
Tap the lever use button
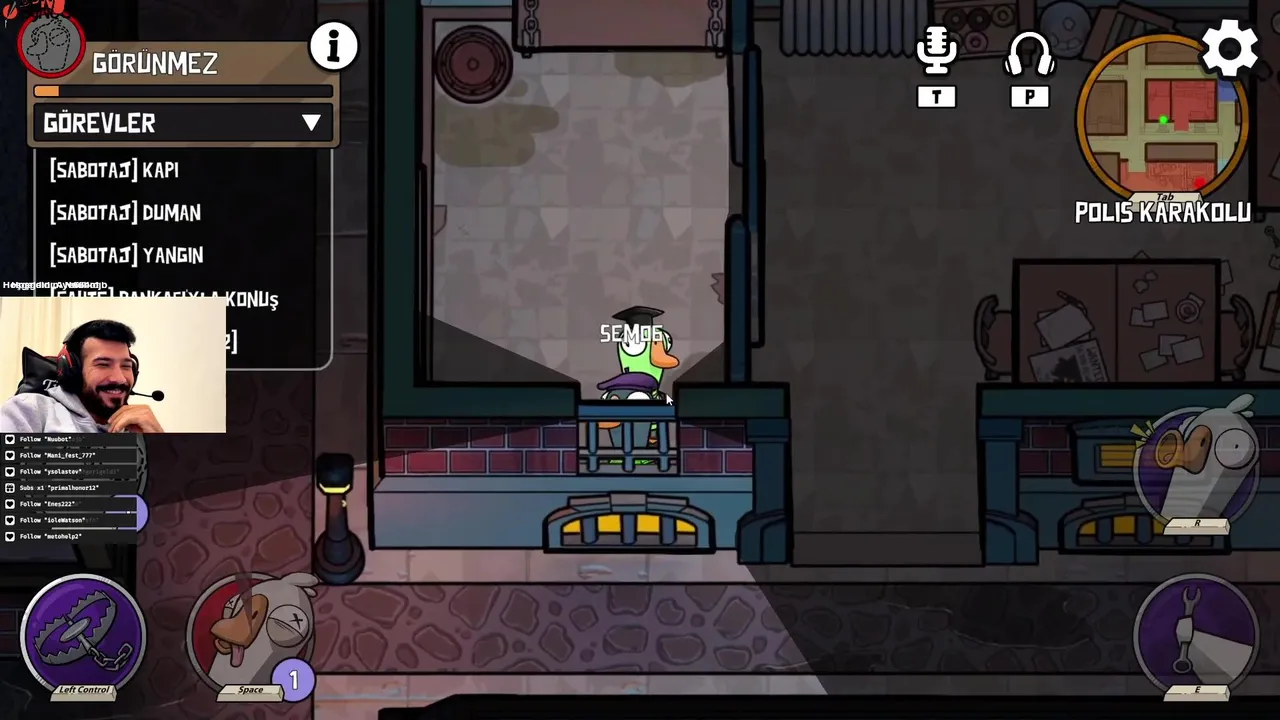pos(1196,633)
